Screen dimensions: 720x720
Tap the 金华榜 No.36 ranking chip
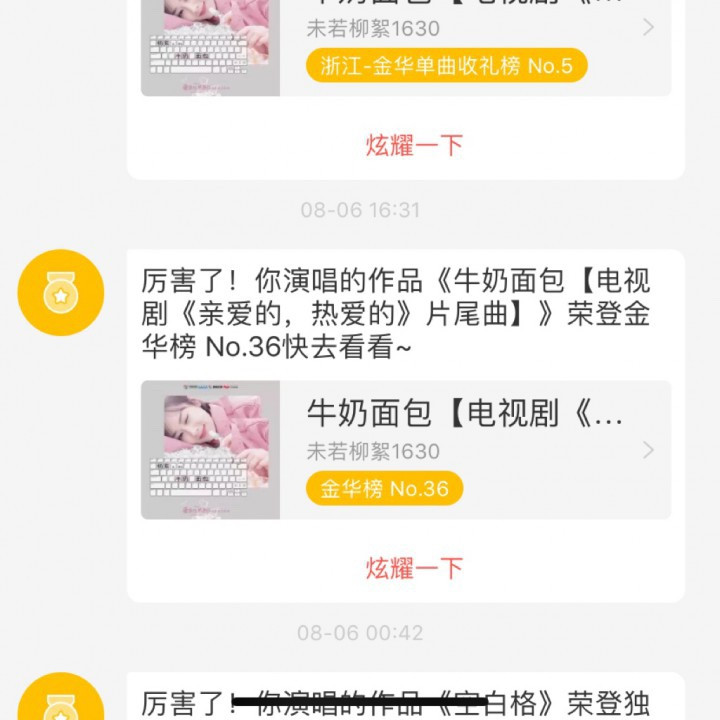(x=384, y=489)
